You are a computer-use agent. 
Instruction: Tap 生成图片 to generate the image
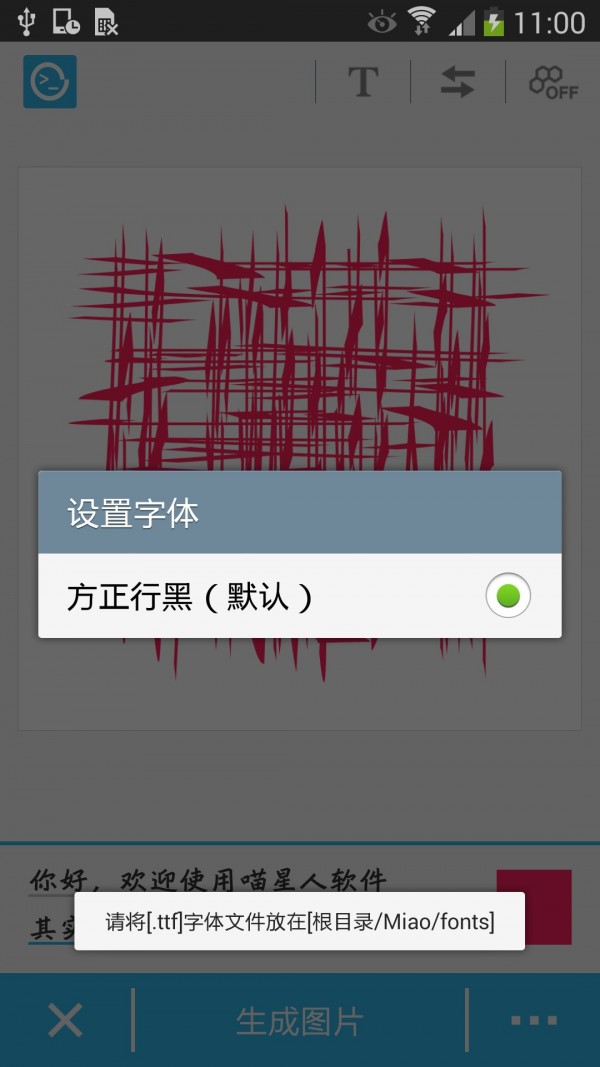pyautogui.click(x=299, y=1021)
